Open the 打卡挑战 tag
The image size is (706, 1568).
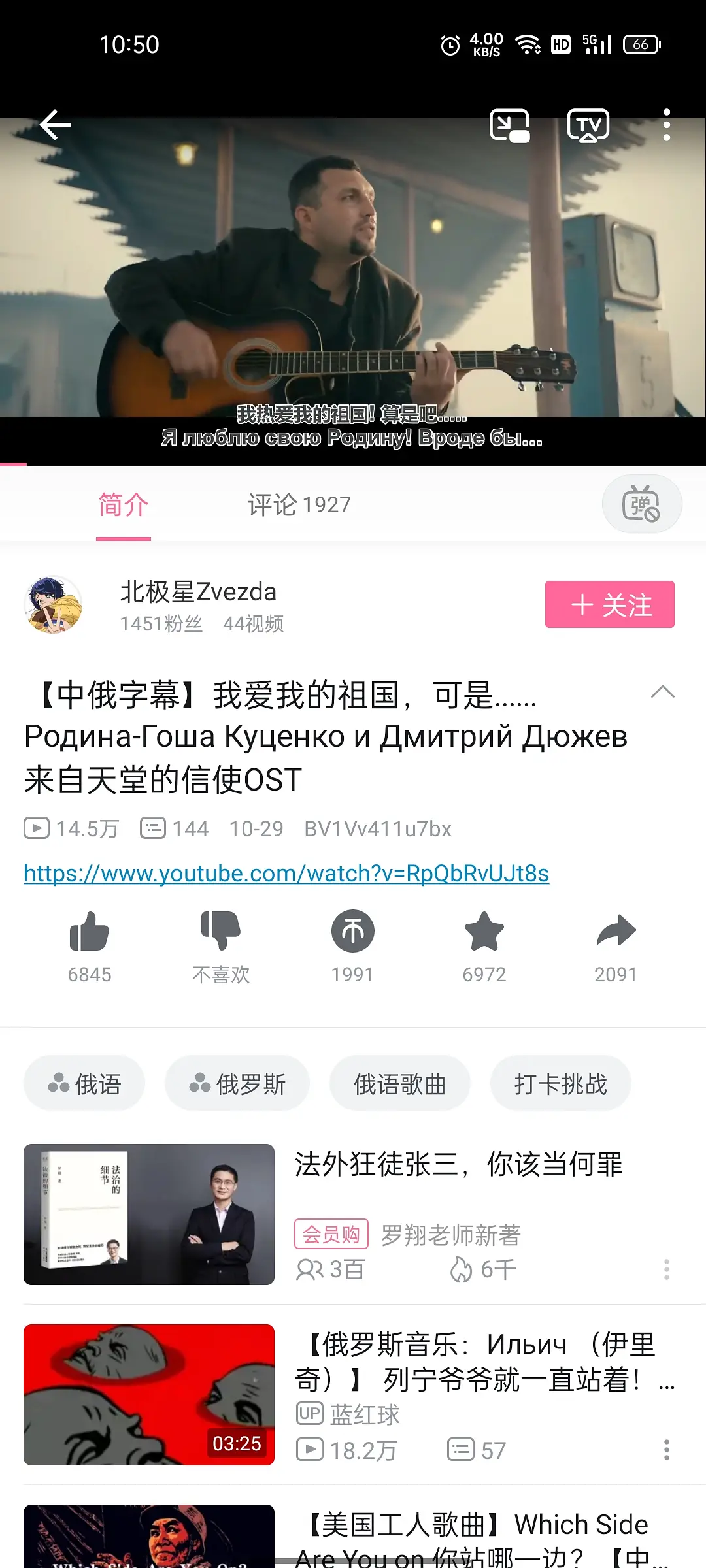point(560,1084)
